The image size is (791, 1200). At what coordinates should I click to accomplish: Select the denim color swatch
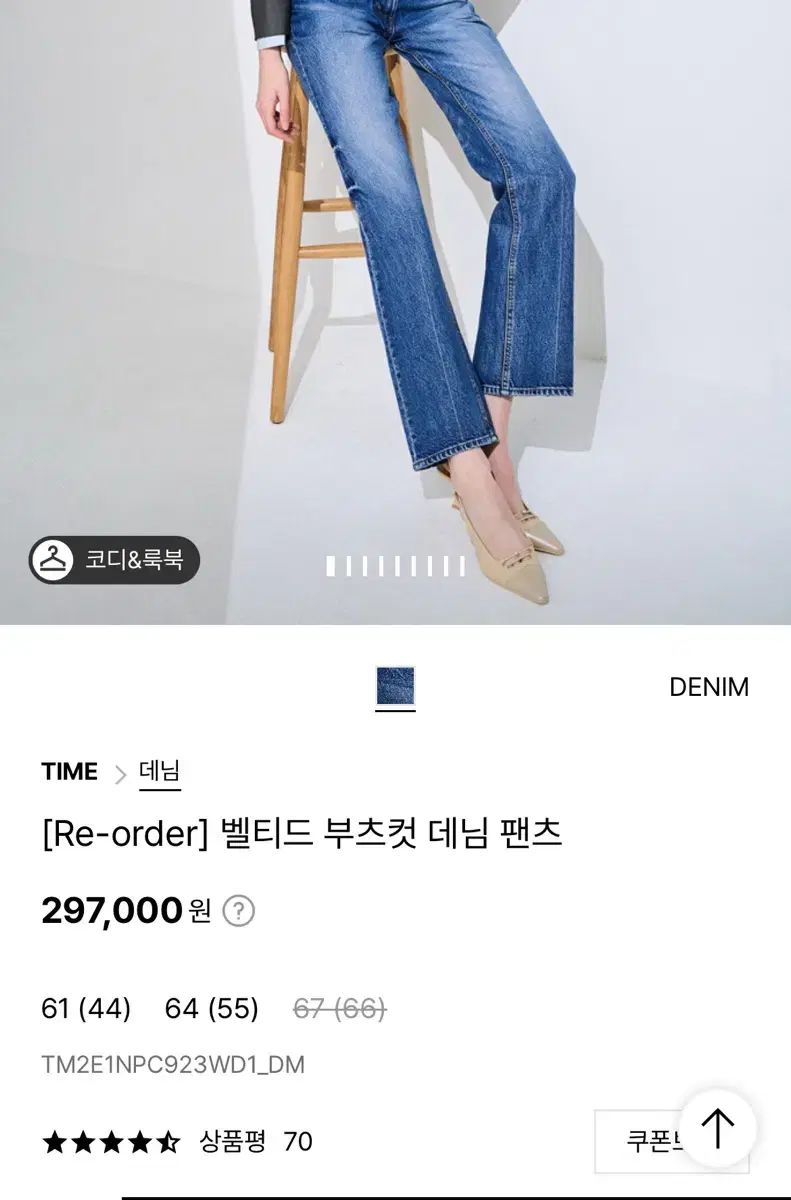tap(395, 687)
